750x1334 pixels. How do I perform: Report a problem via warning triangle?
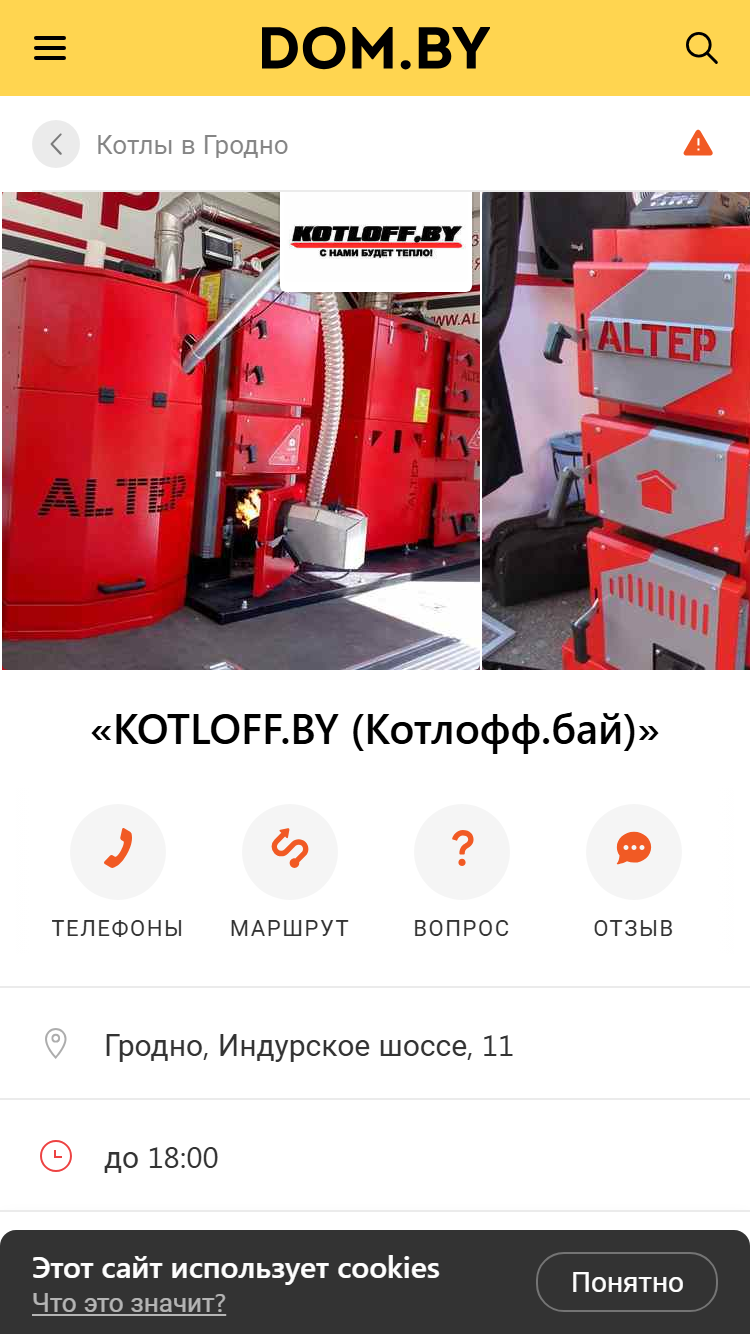click(698, 144)
